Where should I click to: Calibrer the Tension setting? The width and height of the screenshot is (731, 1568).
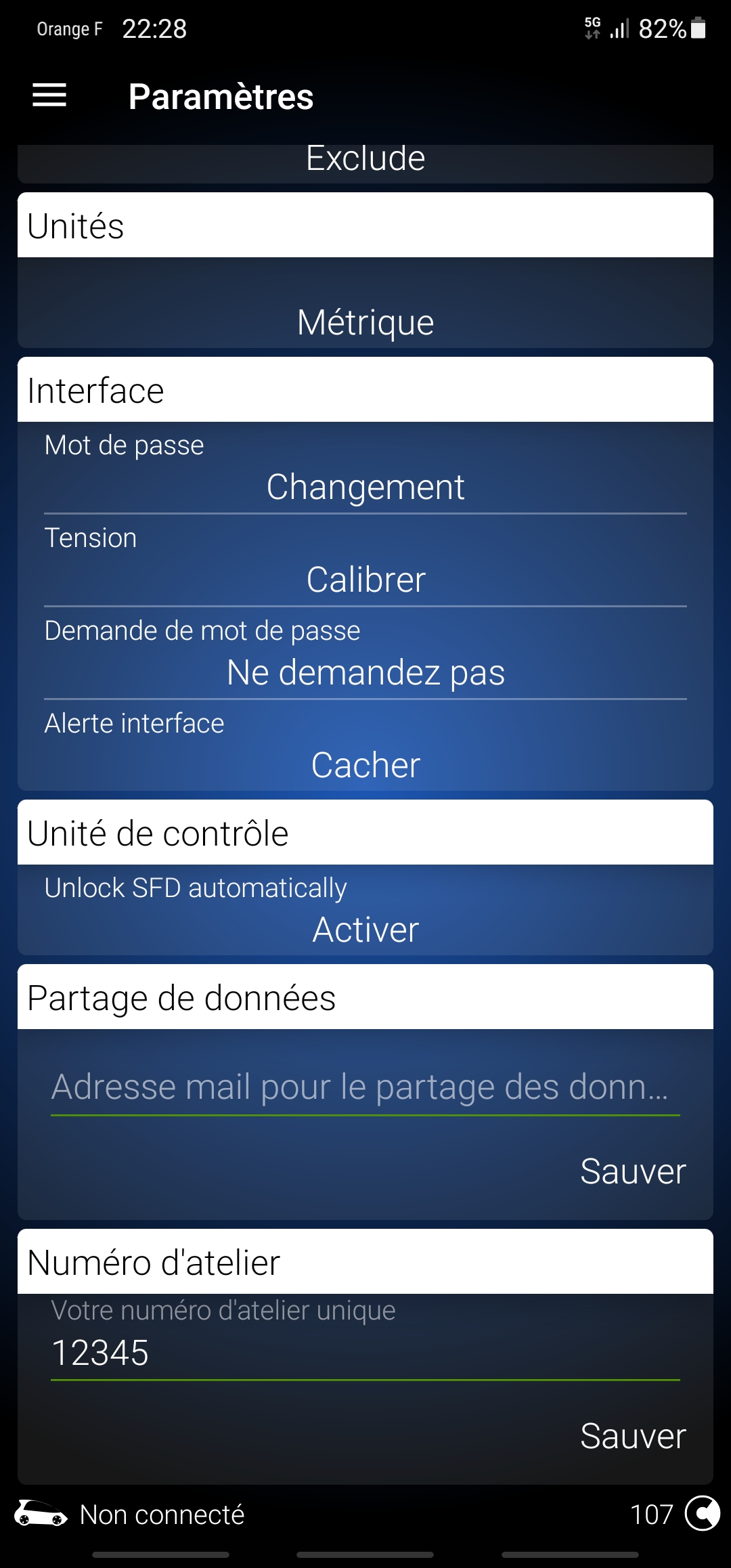(x=365, y=580)
